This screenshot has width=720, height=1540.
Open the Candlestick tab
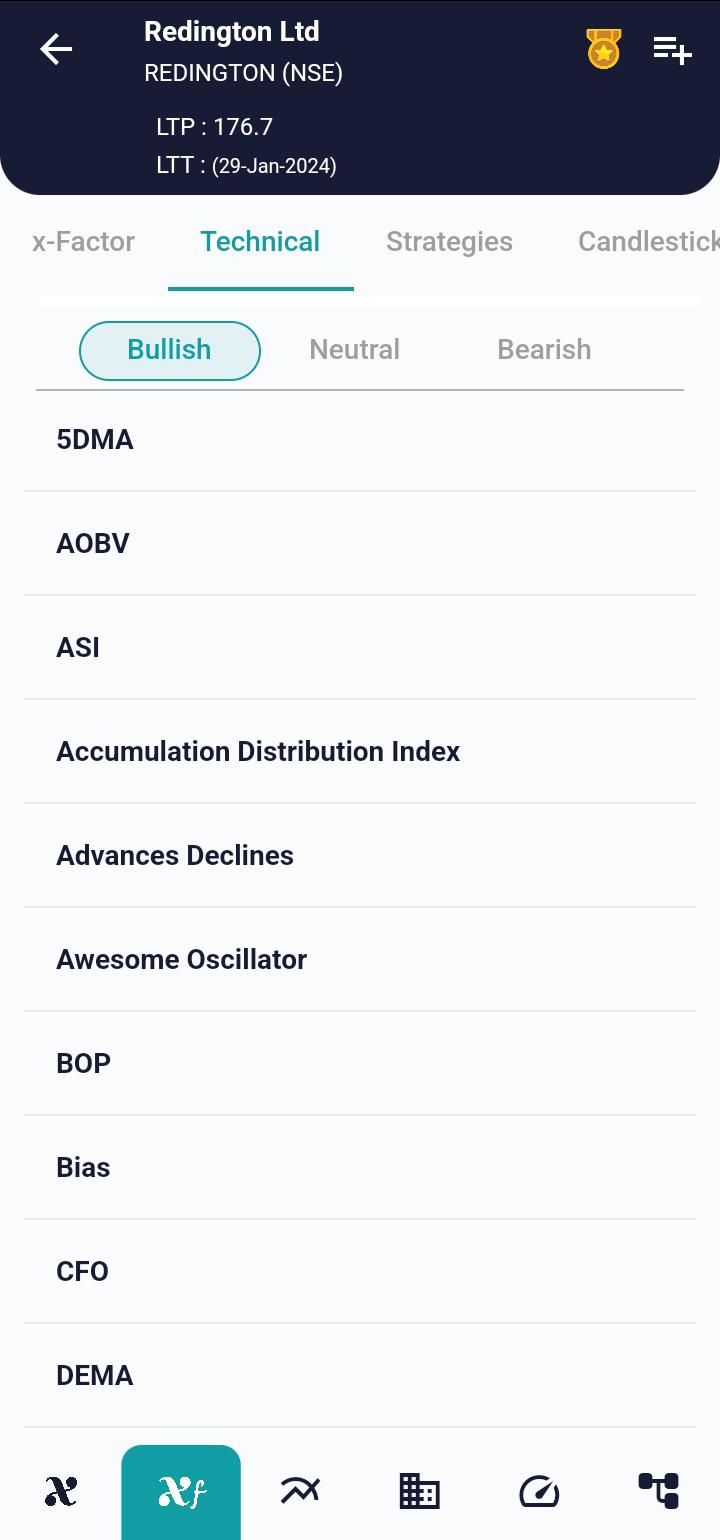click(648, 241)
